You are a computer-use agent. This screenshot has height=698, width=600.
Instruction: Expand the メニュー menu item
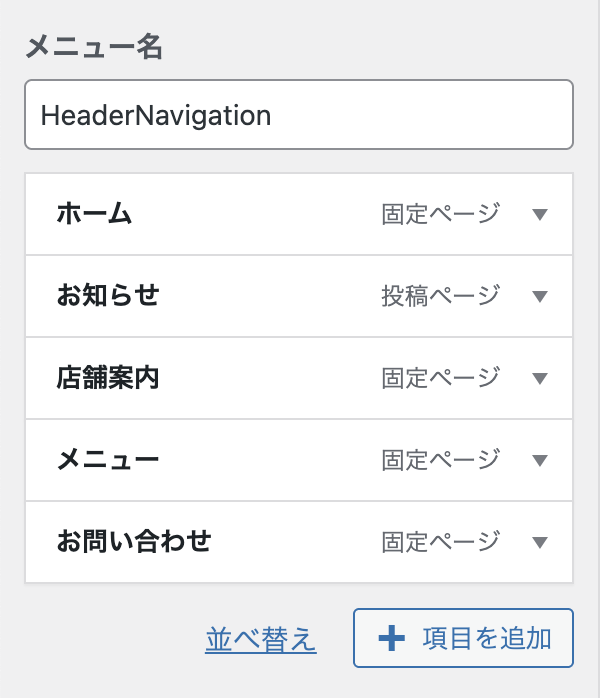pos(540,460)
